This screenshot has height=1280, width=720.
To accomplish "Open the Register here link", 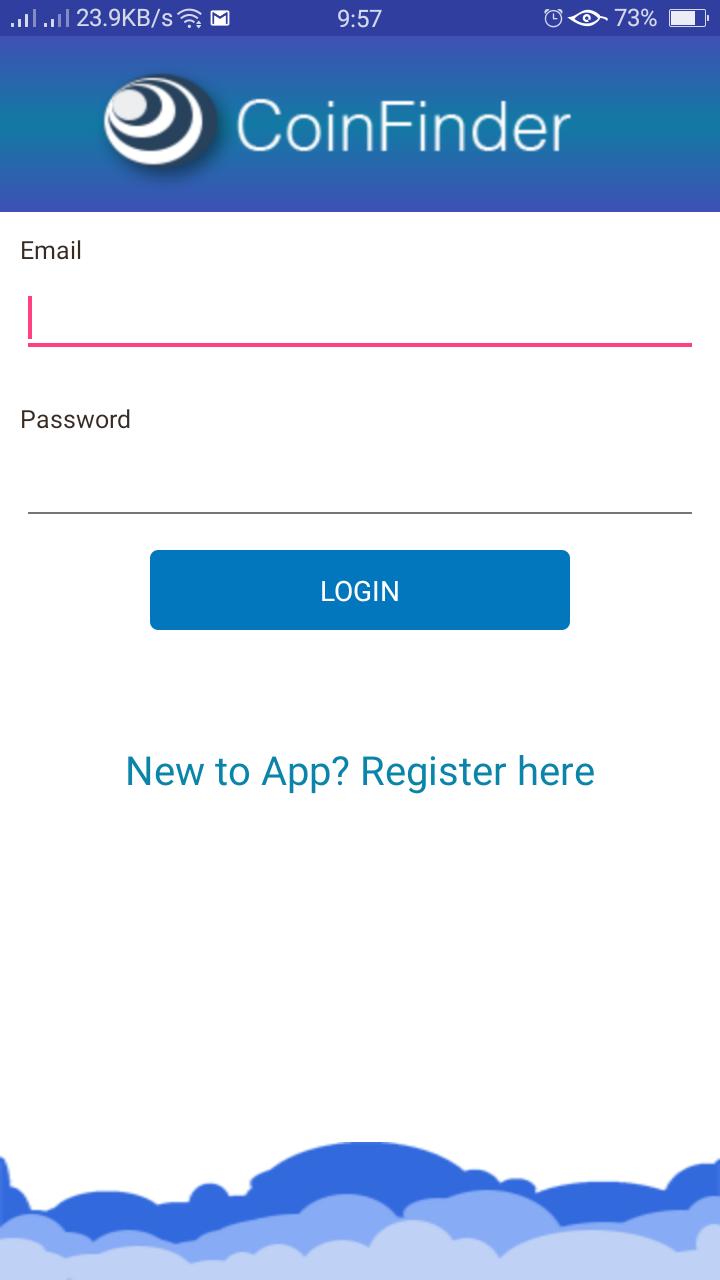I will [360, 771].
